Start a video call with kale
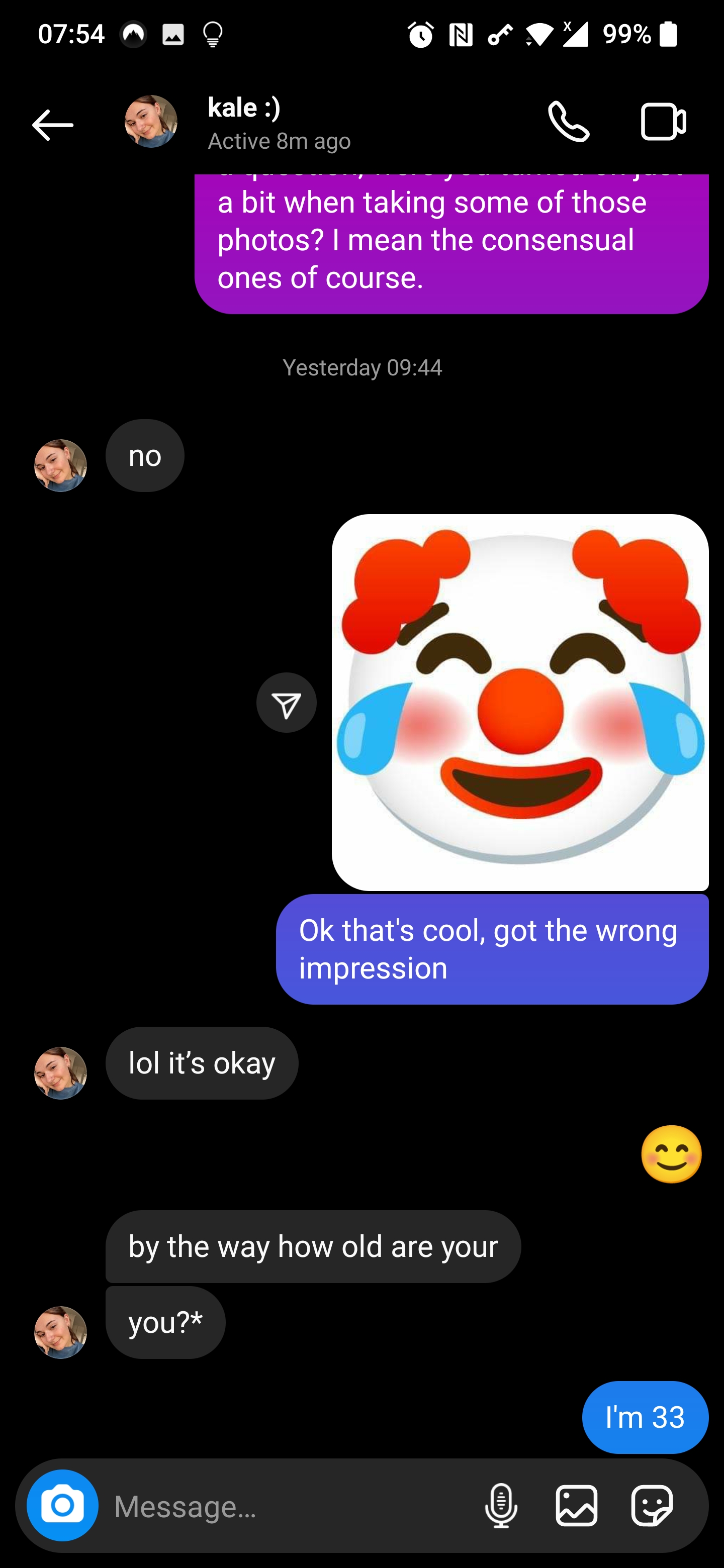This screenshot has width=724, height=1568. (x=663, y=122)
